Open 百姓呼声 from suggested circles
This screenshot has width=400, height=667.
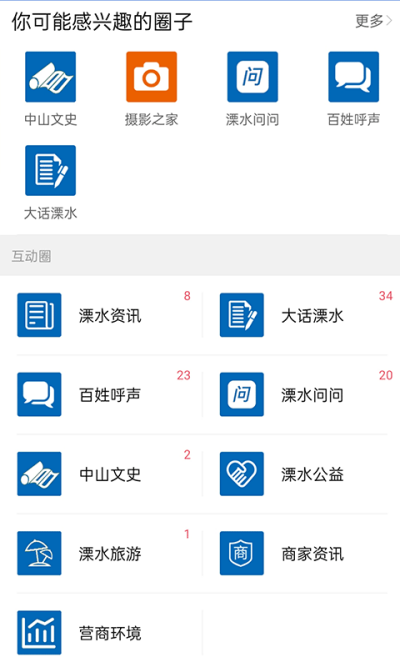[354, 89]
